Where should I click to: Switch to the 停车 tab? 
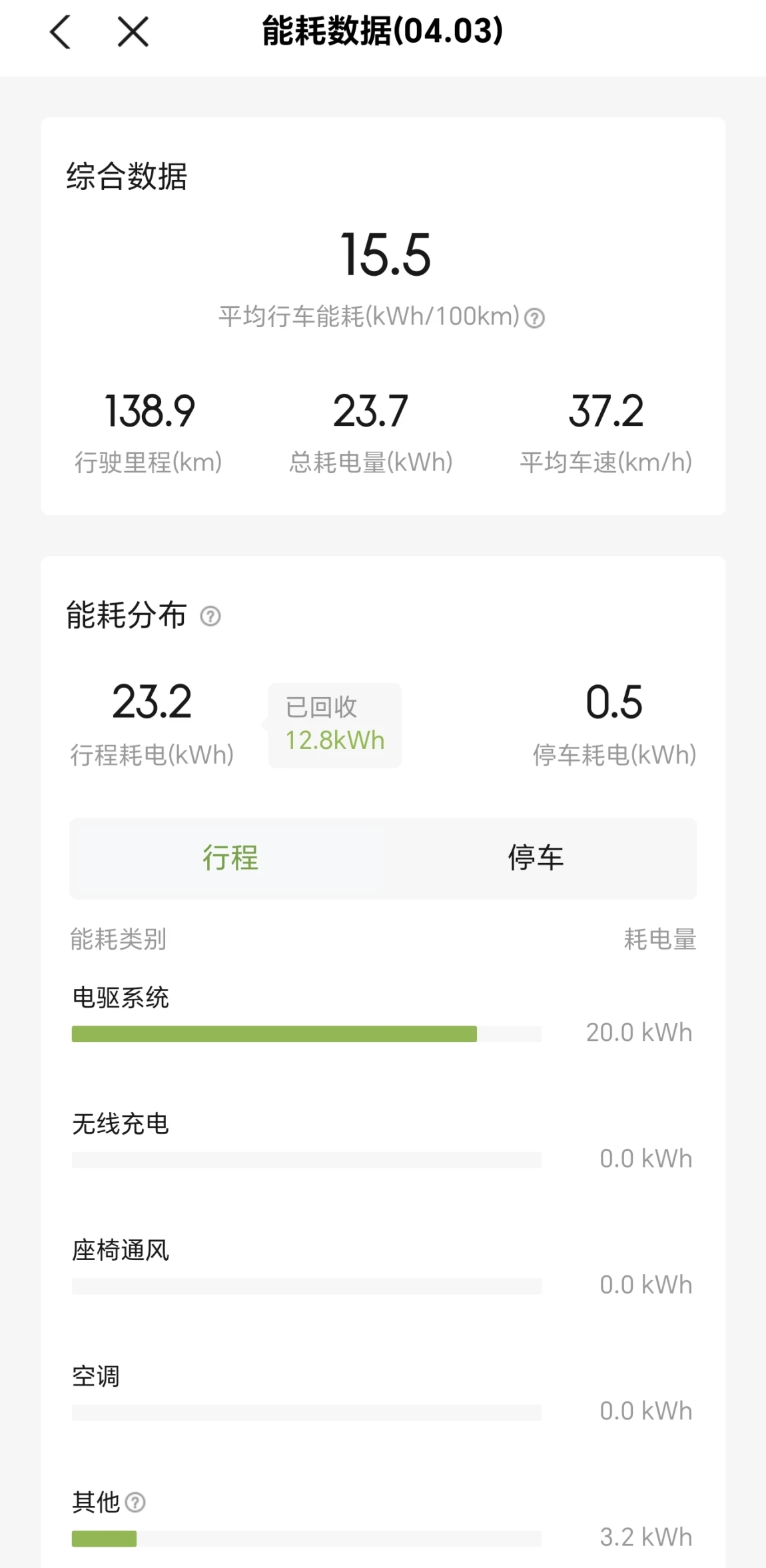point(536,858)
